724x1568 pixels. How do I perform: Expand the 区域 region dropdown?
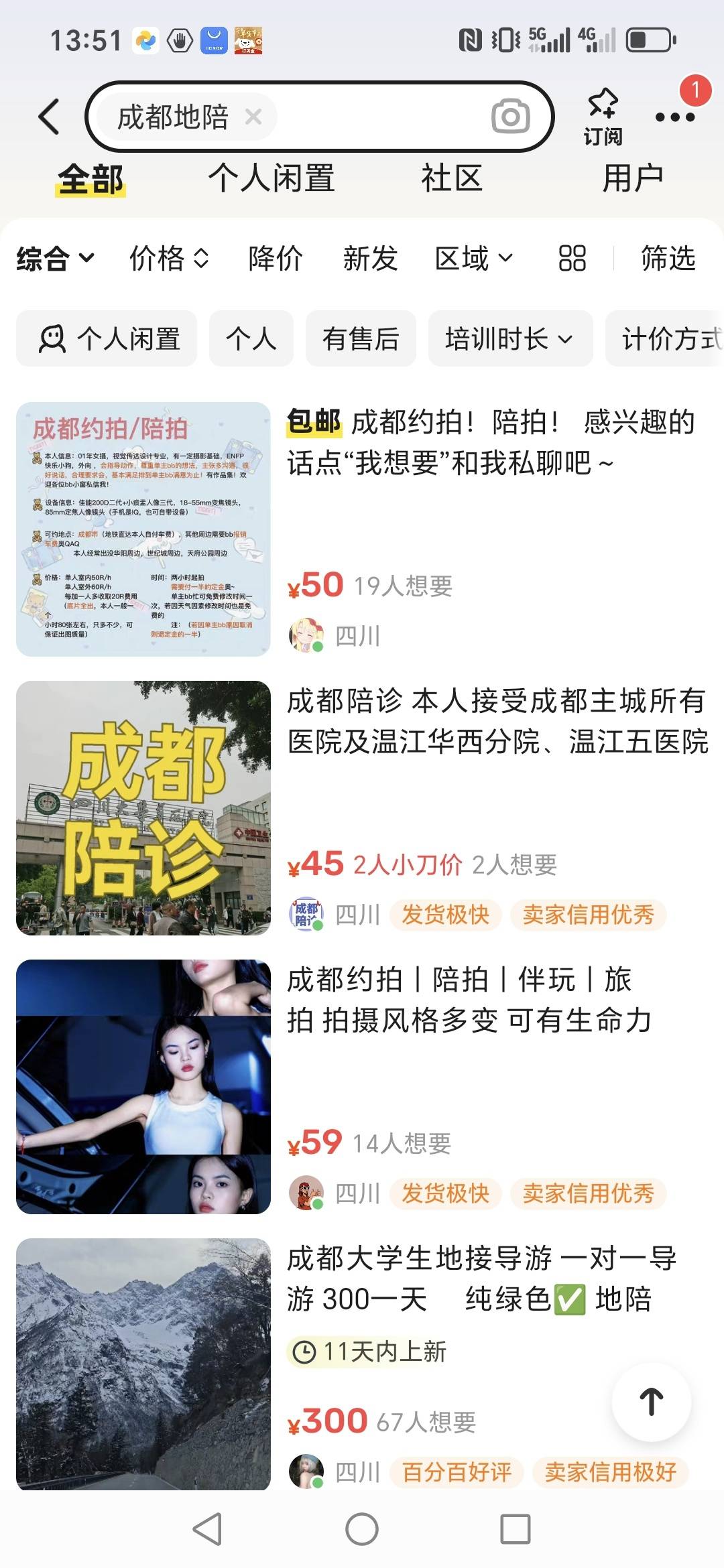point(473,258)
